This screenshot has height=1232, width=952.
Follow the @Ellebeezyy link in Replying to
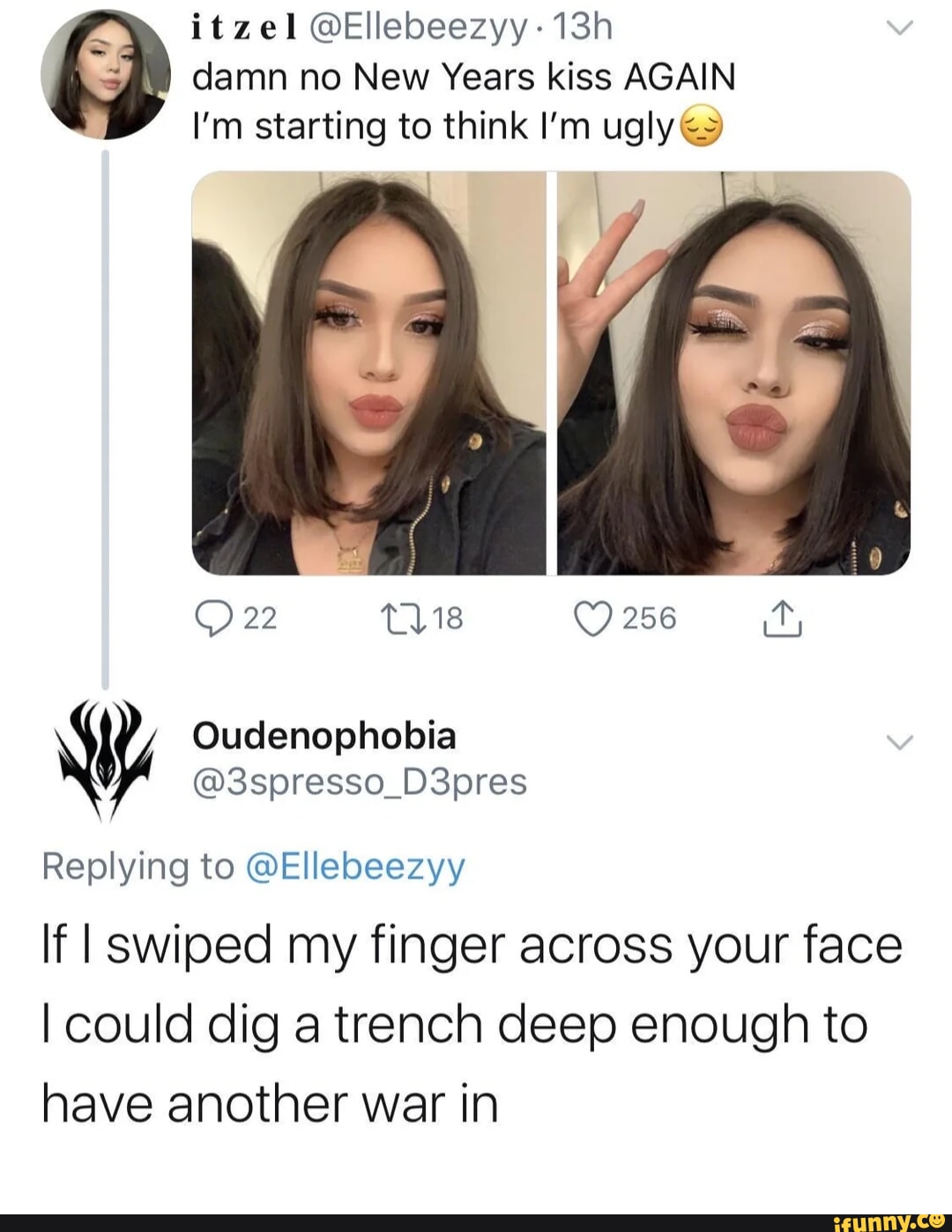pos(354,867)
